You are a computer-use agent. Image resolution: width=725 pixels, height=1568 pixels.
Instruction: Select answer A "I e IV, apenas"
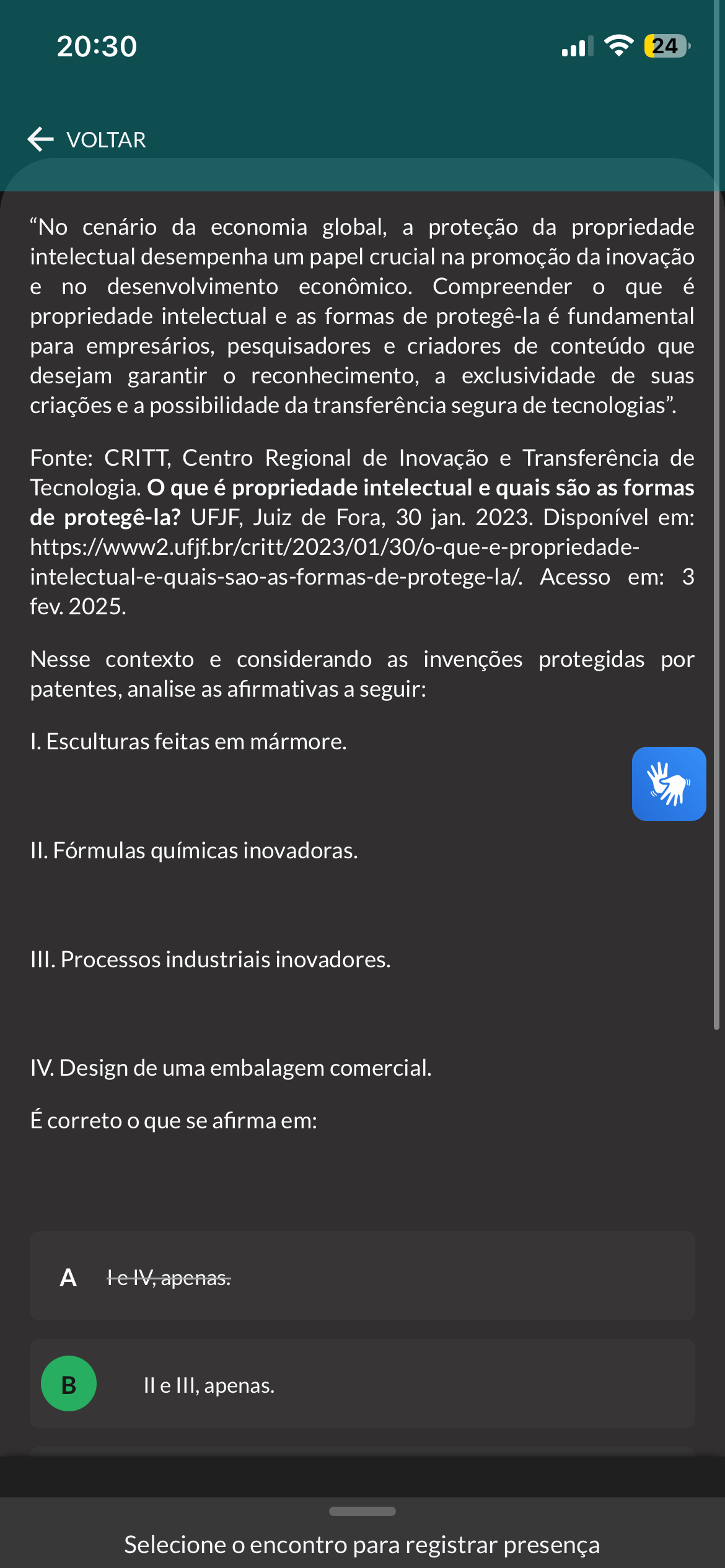pos(362,1277)
